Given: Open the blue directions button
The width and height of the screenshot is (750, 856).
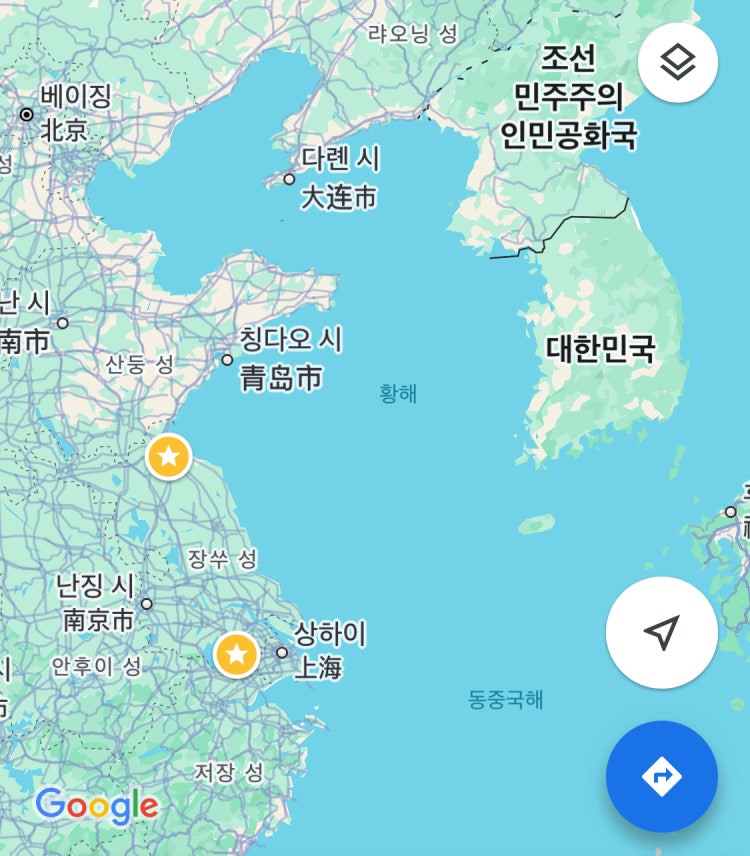Looking at the screenshot, I should (x=661, y=776).
